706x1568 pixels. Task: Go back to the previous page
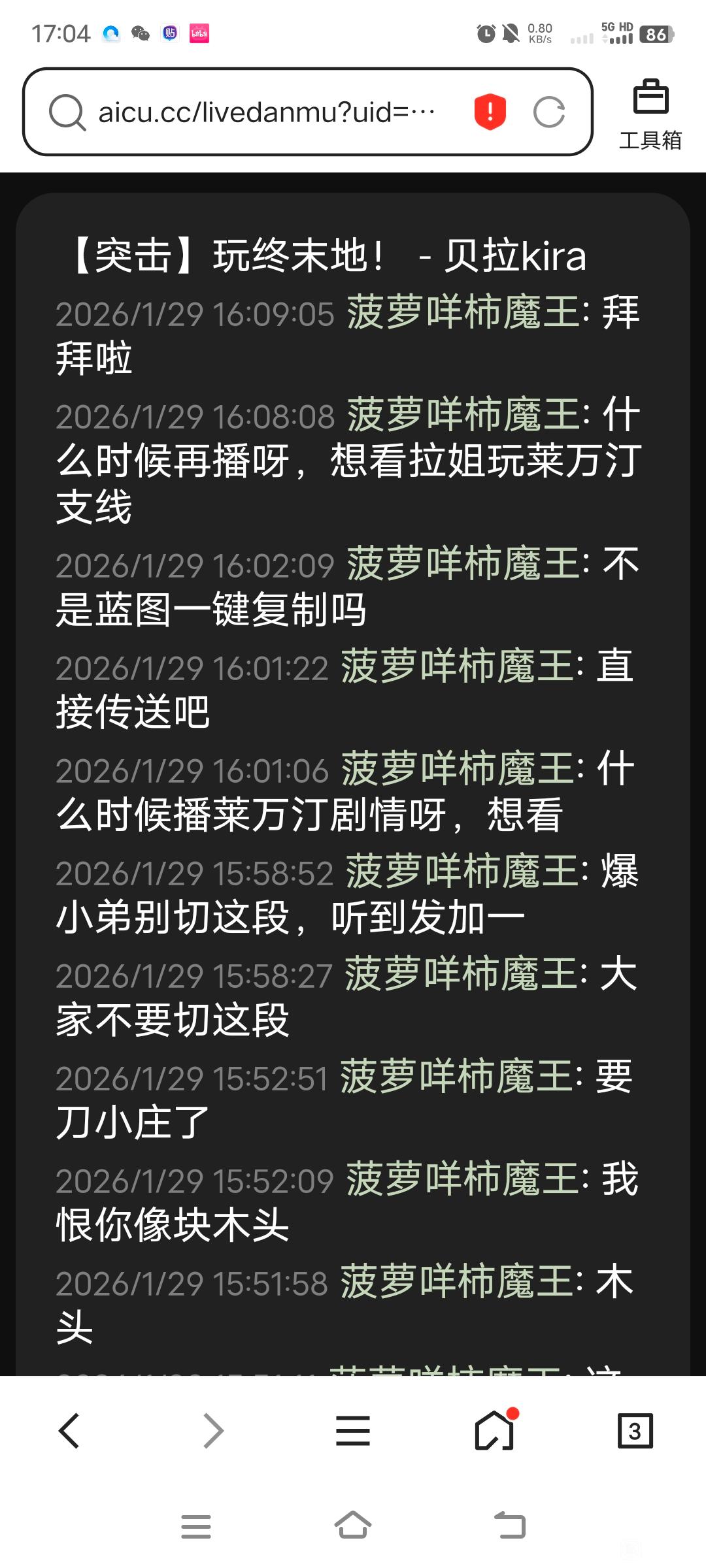(69, 1431)
